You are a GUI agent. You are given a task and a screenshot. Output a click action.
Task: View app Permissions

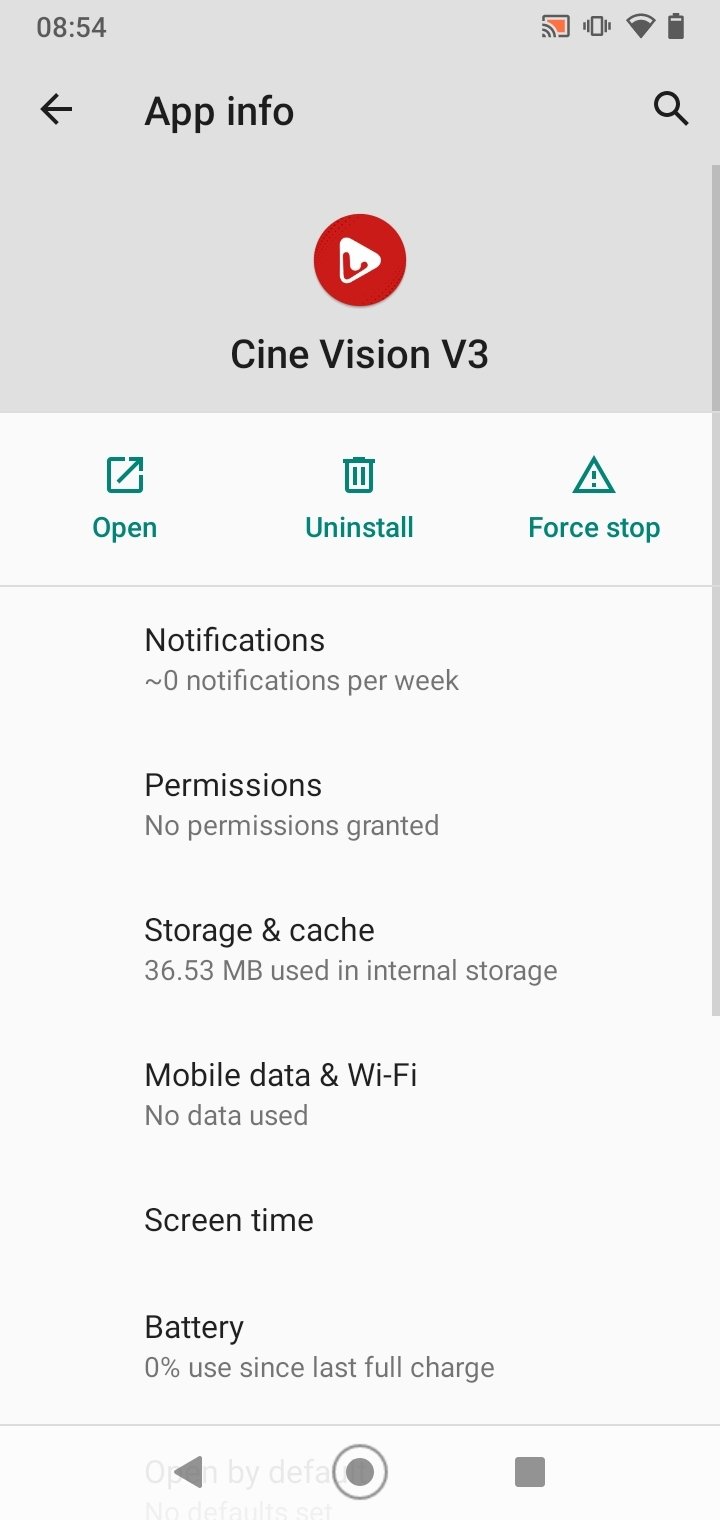[x=360, y=804]
